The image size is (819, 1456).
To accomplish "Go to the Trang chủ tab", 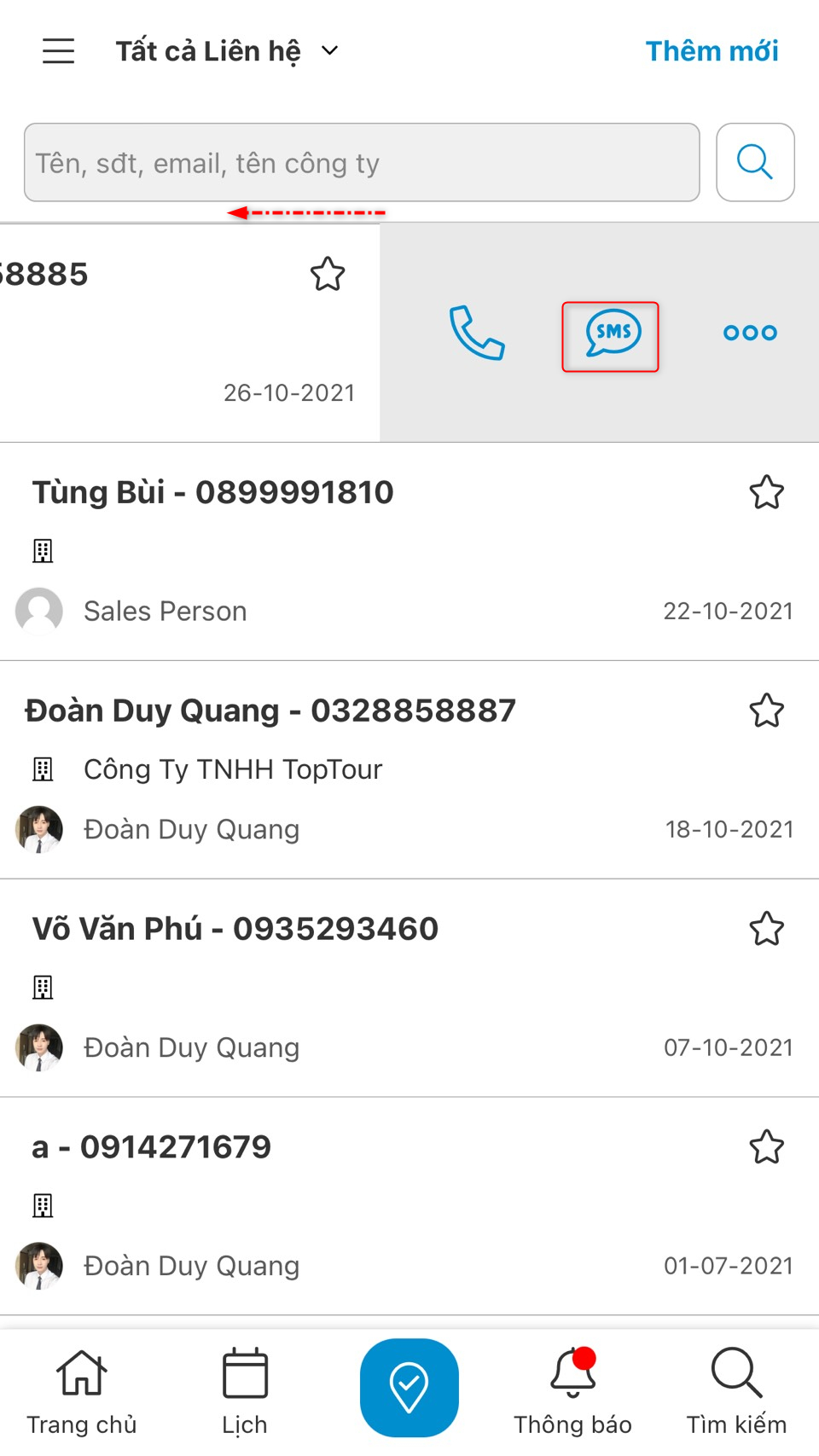I will (x=82, y=1391).
